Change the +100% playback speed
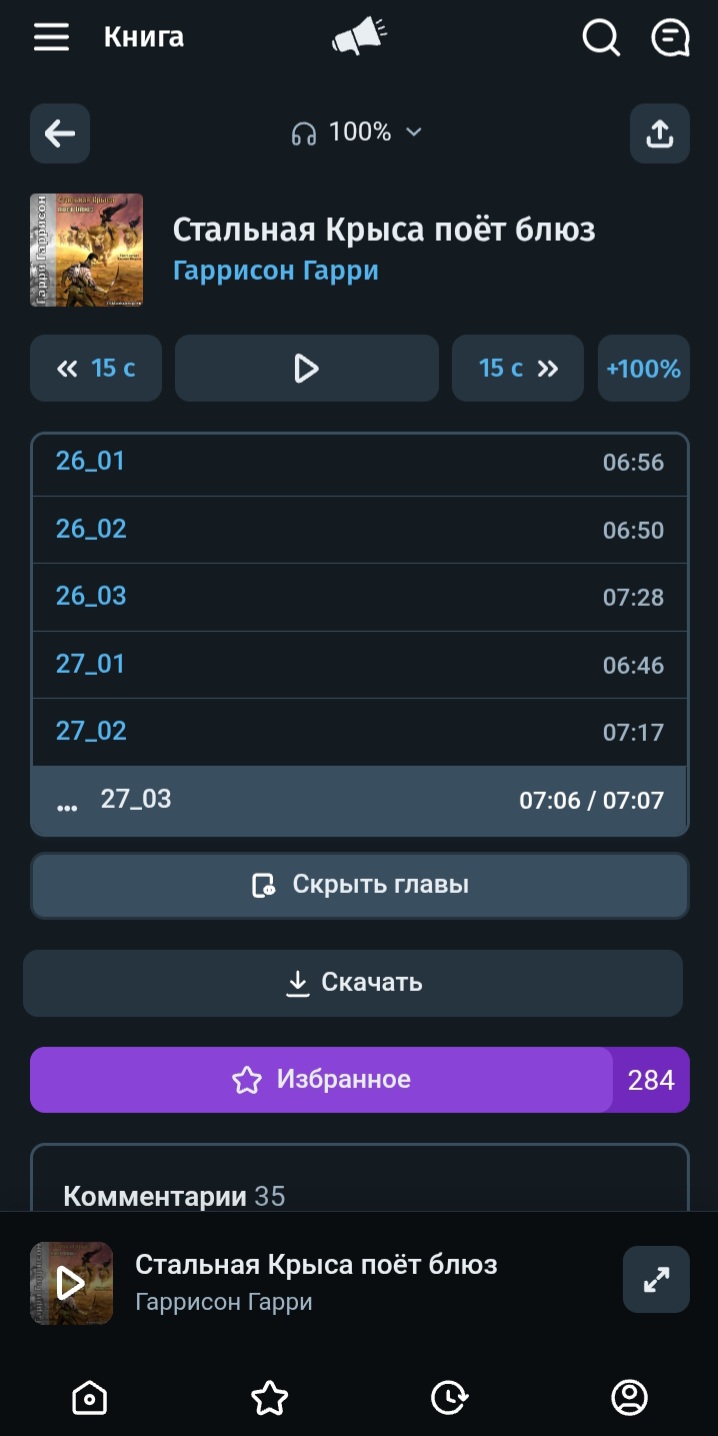 pos(643,368)
